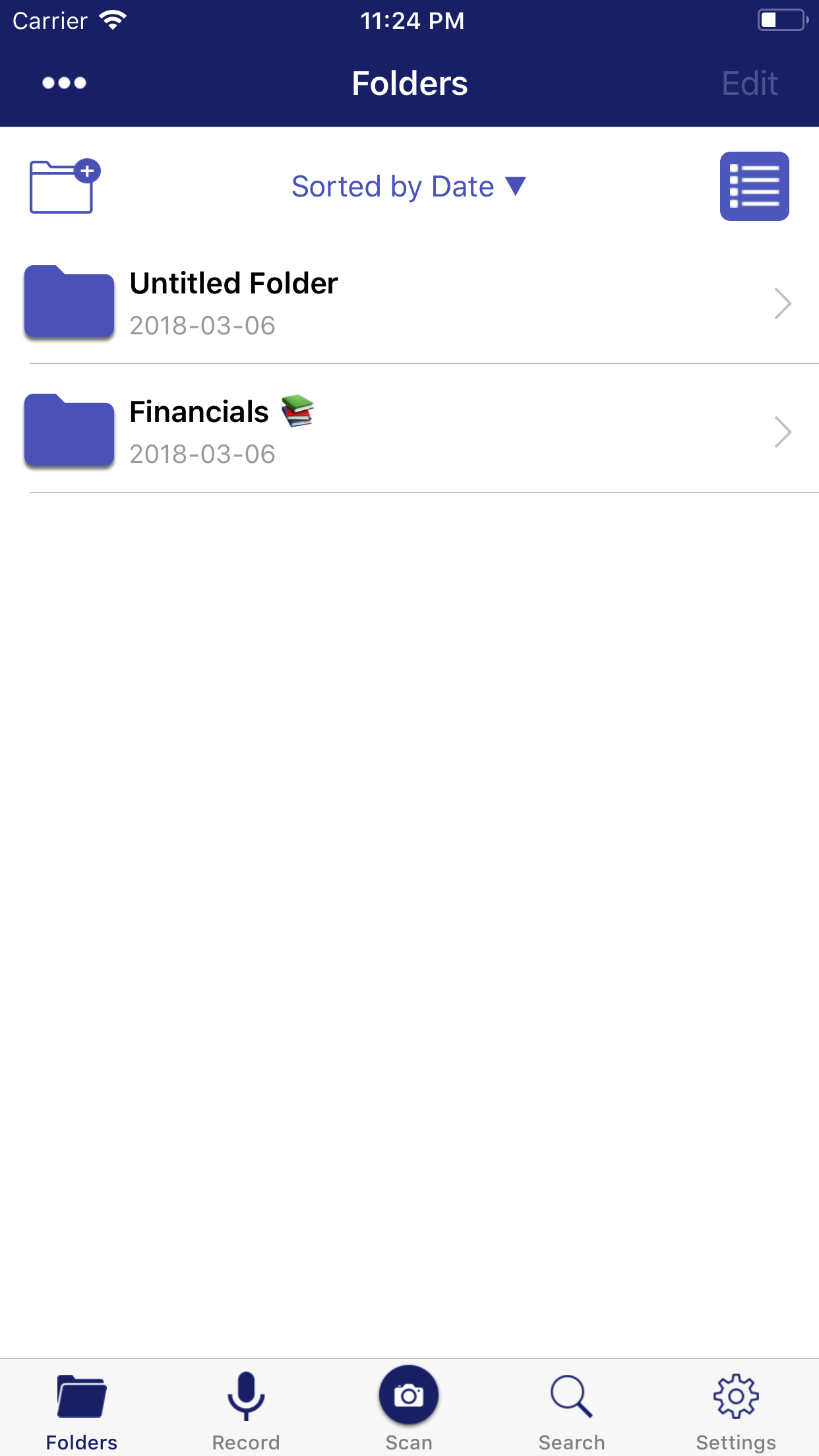Go to the Search tab
Image resolution: width=819 pixels, height=1456 pixels.
pyautogui.click(x=571, y=1409)
